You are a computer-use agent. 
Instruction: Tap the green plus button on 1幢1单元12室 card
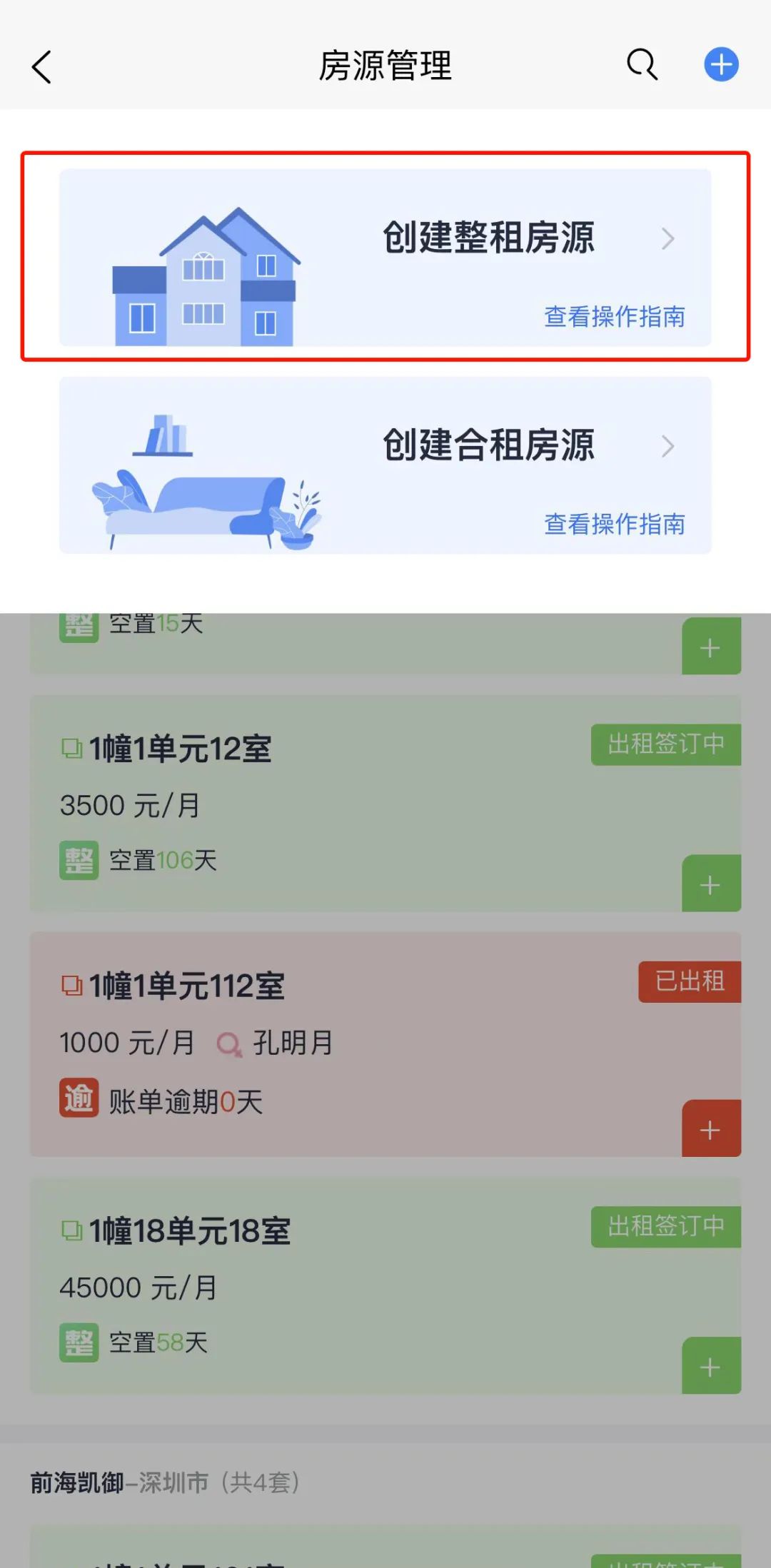pyautogui.click(x=710, y=885)
